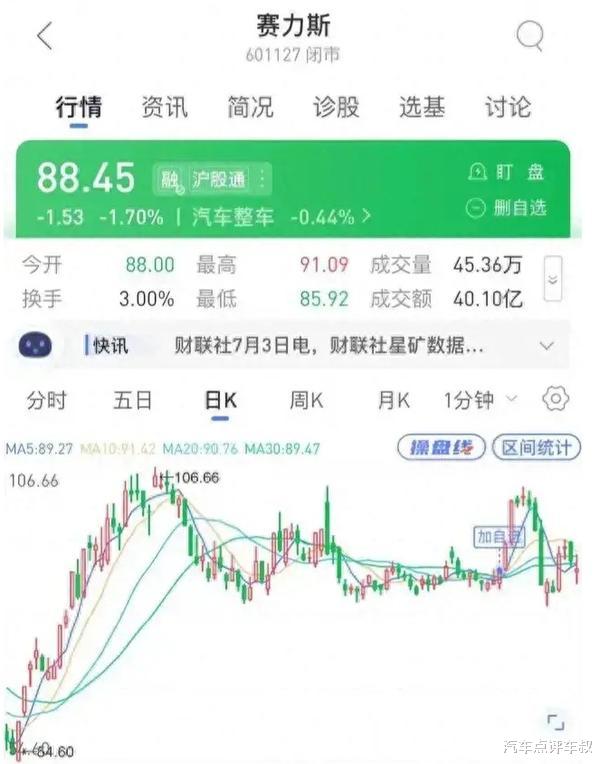Switch chart to 月K
This screenshot has height=764, width=600.
[x=393, y=400]
